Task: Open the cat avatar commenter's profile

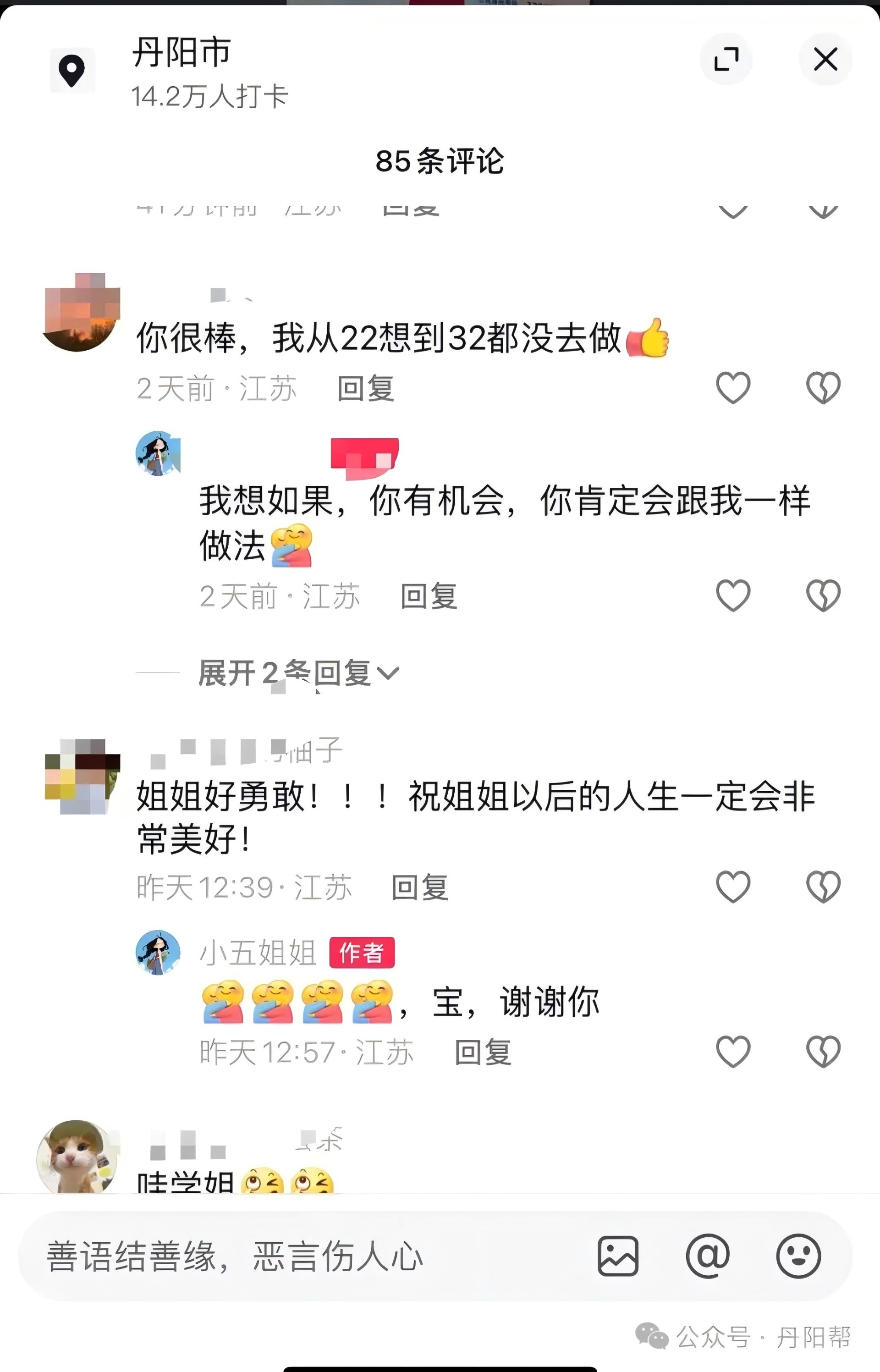Action: tap(77, 1157)
